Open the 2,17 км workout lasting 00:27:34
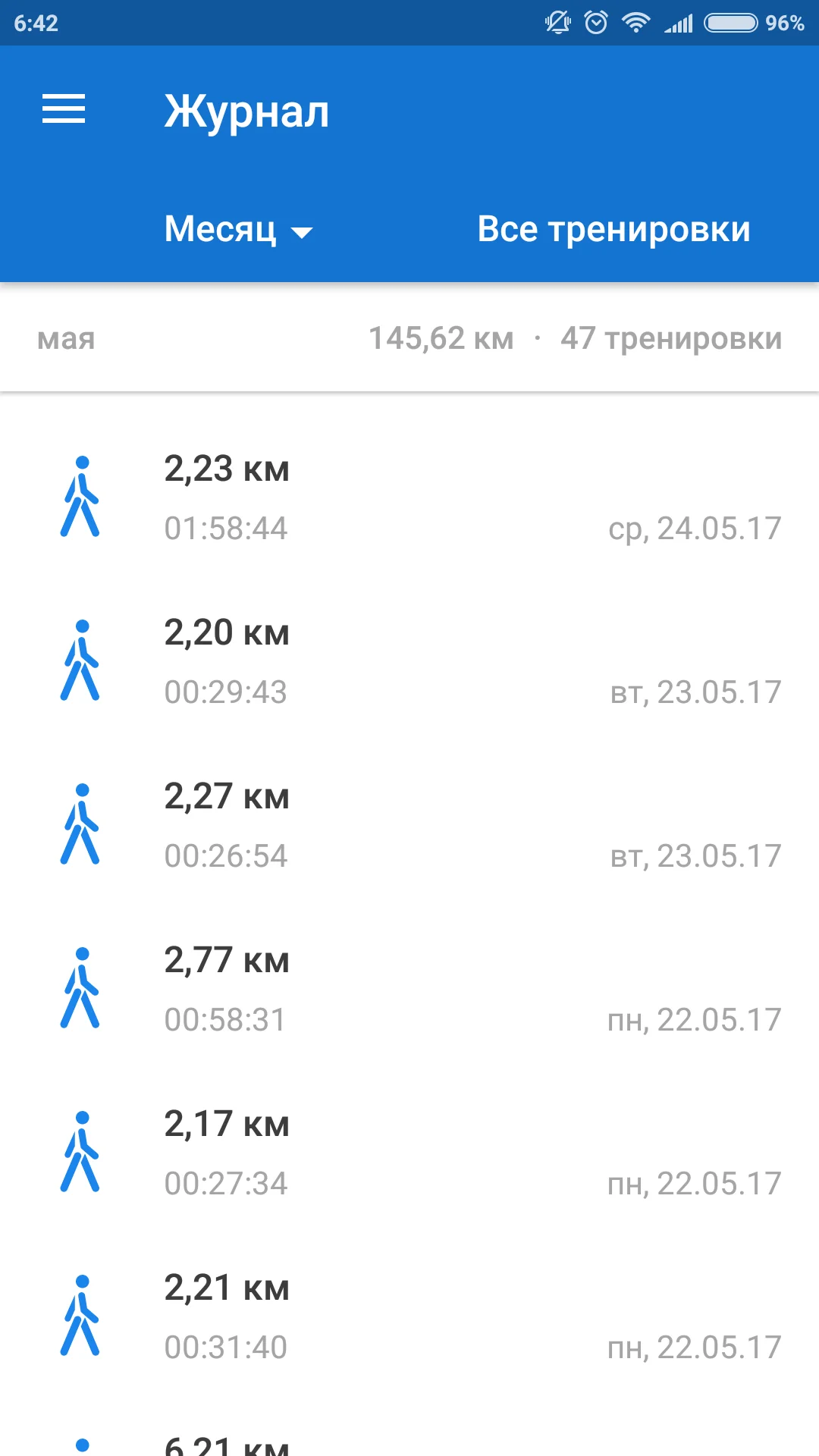 [x=409, y=1153]
